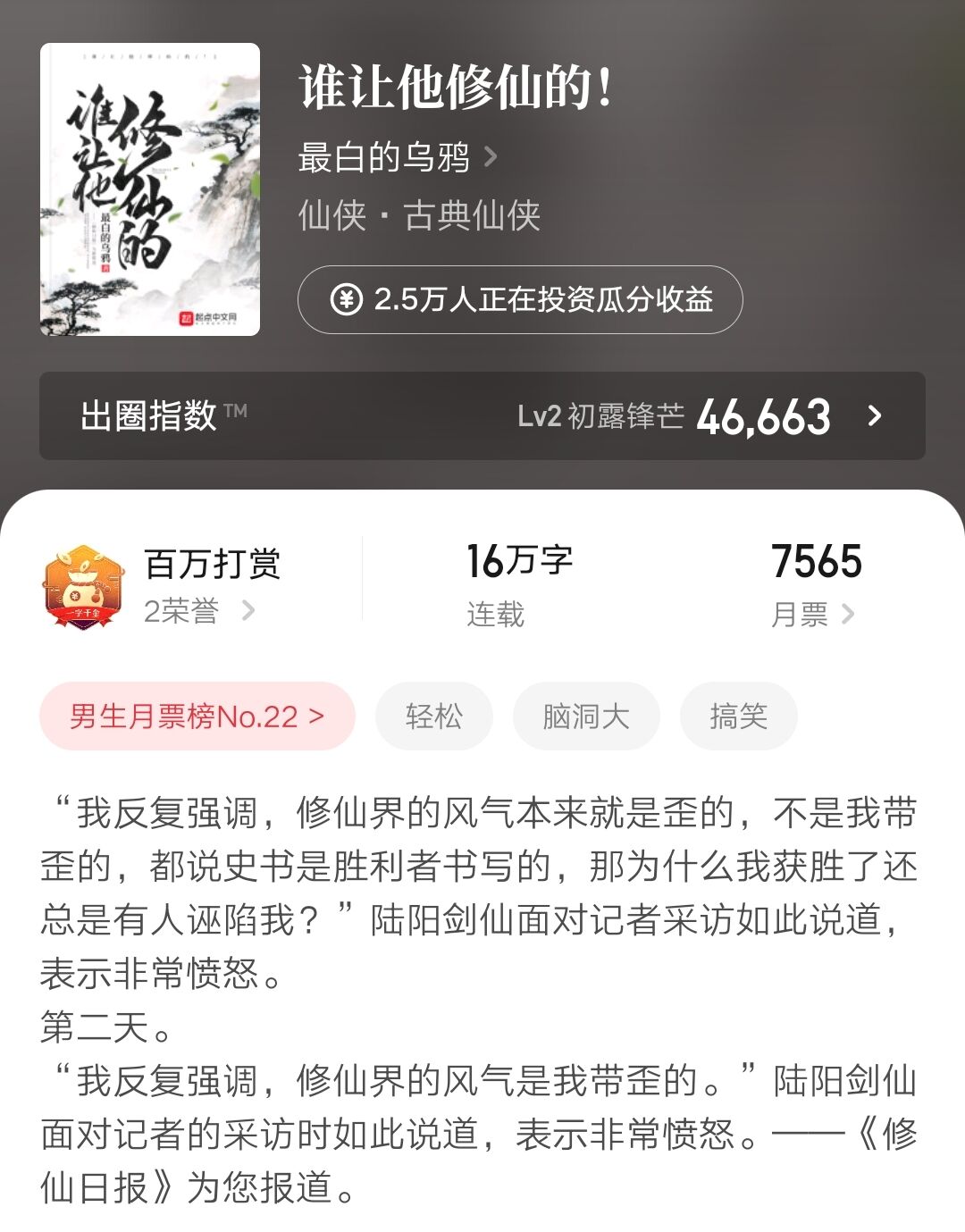Select the 搞笑 tag

739,715
